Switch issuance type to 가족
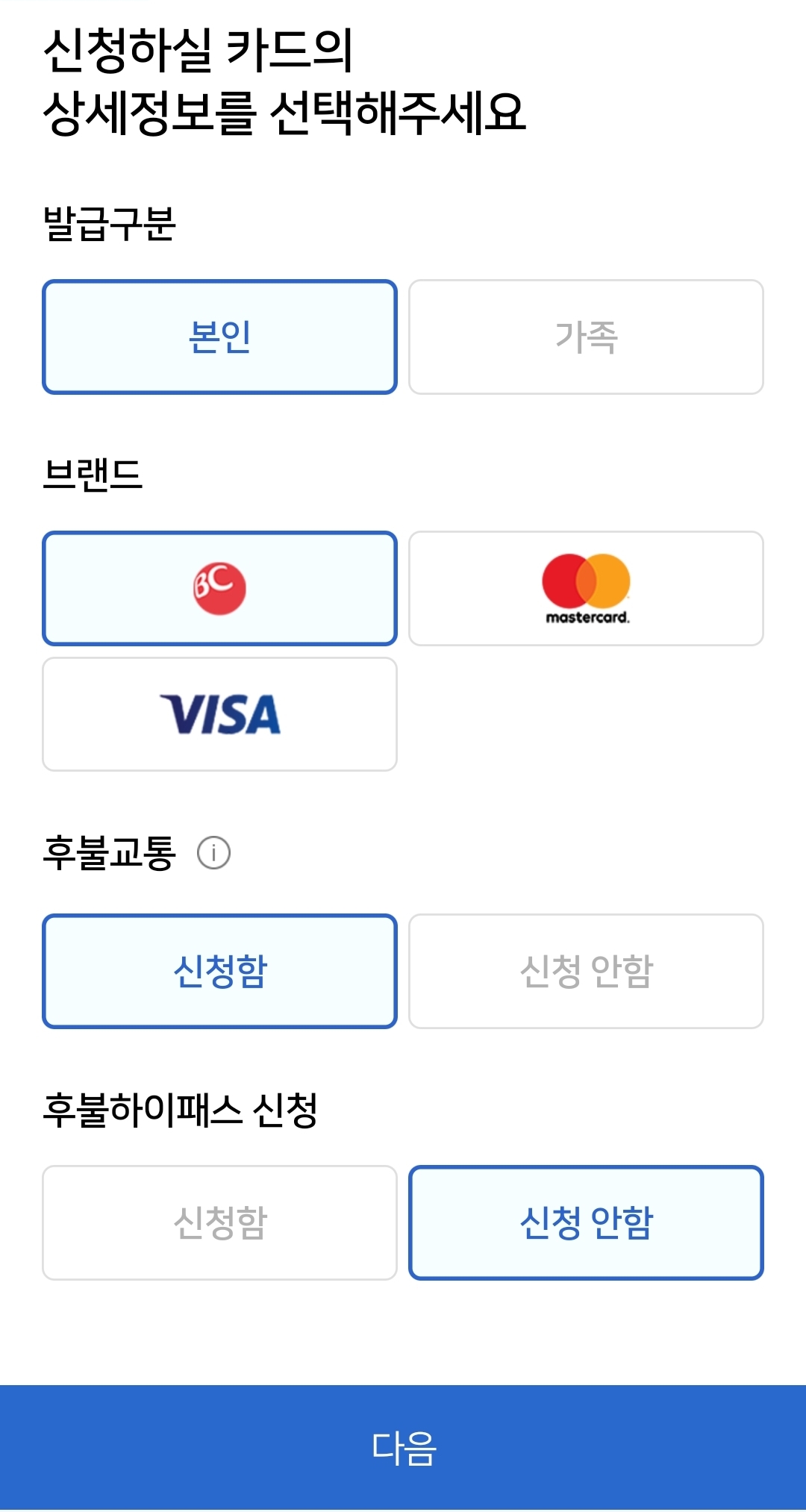The width and height of the screenshot is (806, 1512). tap(586, 337)
